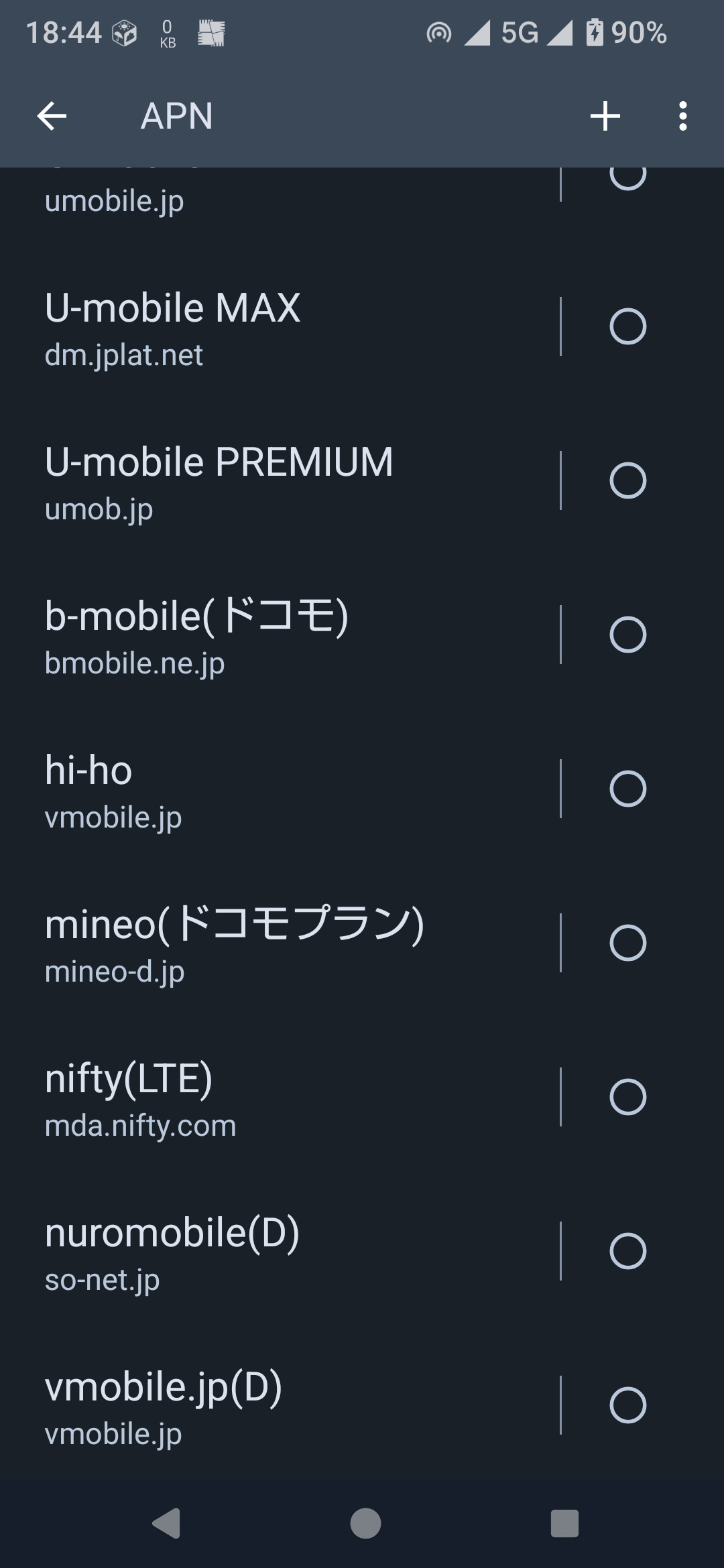Open the hi-ho APN entry
The image size is (724, 1568).
tap(280, 789)
